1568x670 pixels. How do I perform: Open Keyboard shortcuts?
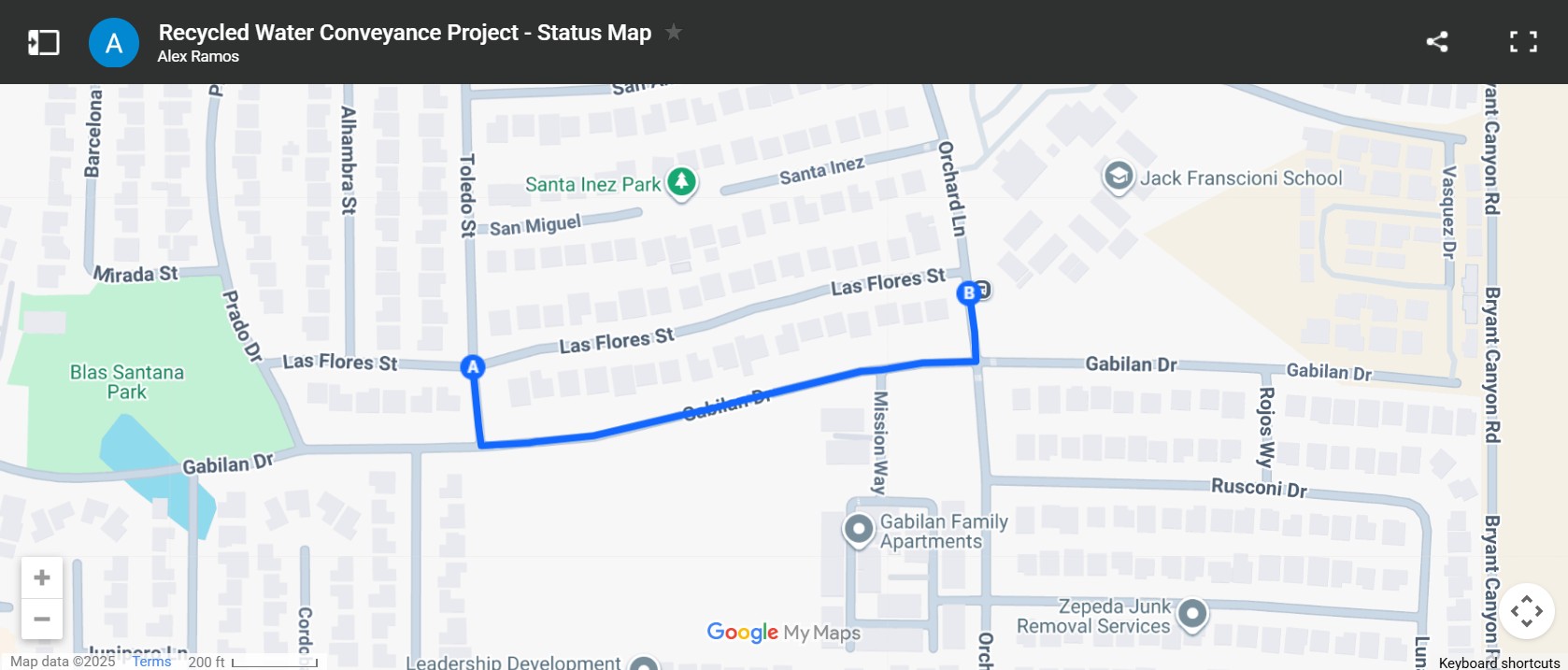coord(1499,663)
